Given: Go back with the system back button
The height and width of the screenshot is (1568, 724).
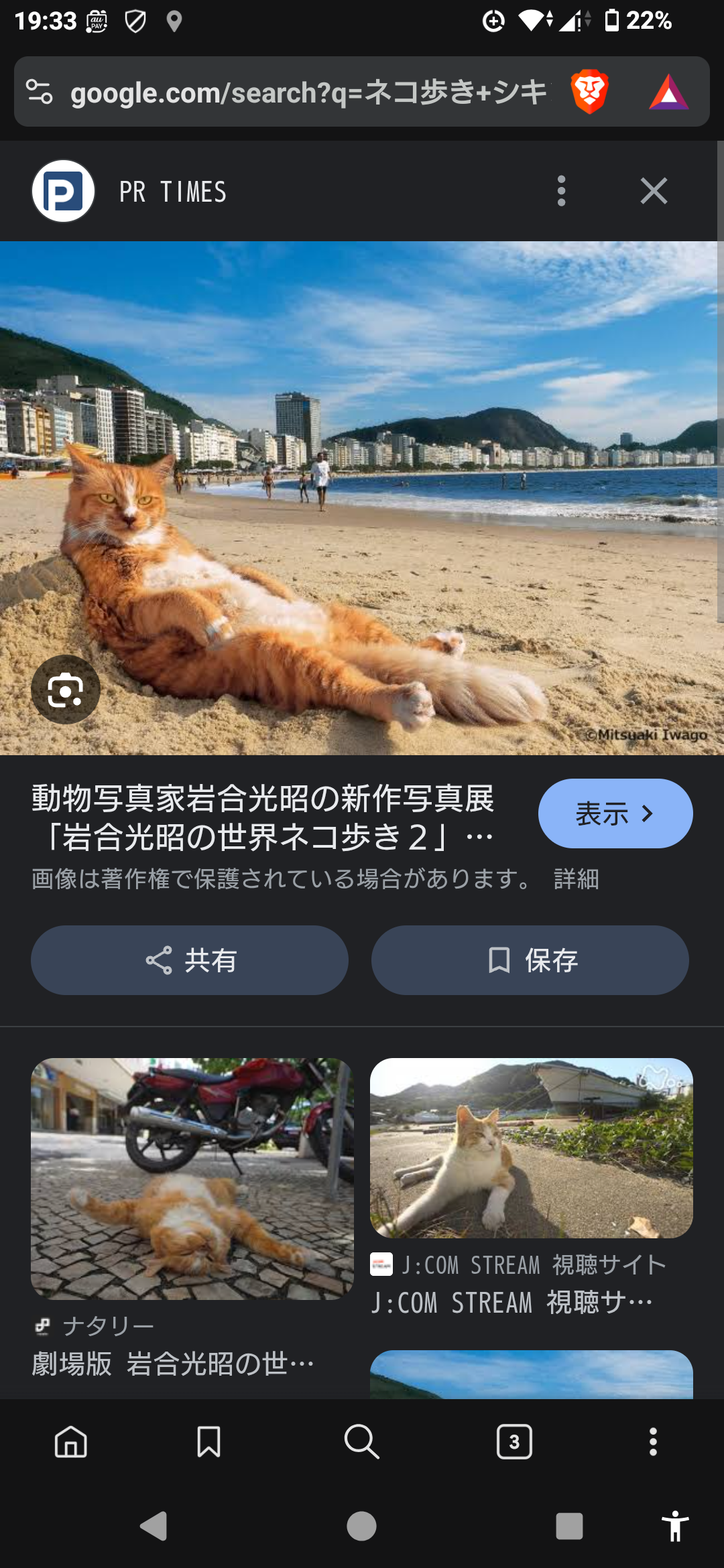Looking at the screenshot, I should (154, 1526).
